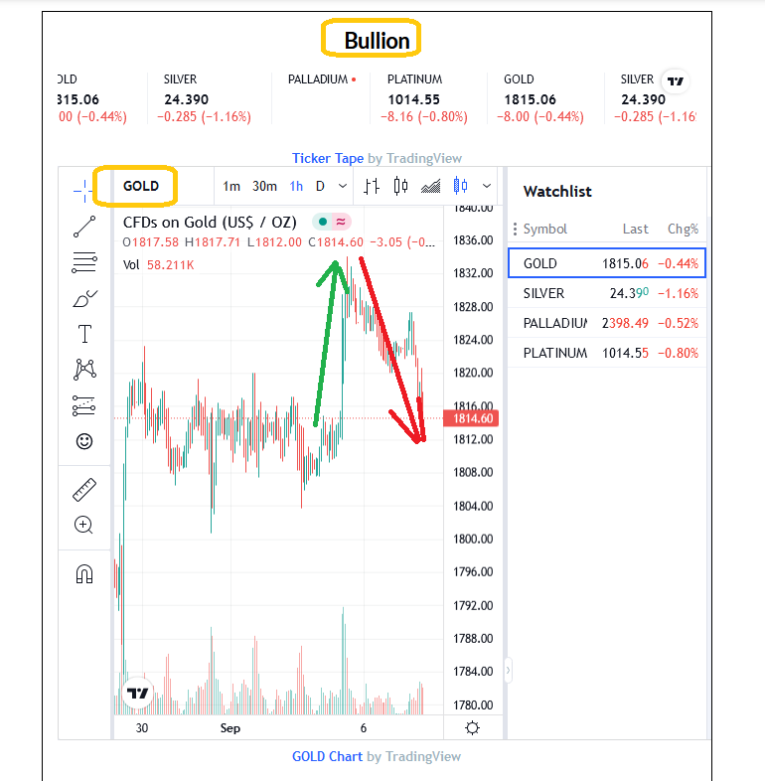
Task: Switch to the area chart style
Action: 431,186
